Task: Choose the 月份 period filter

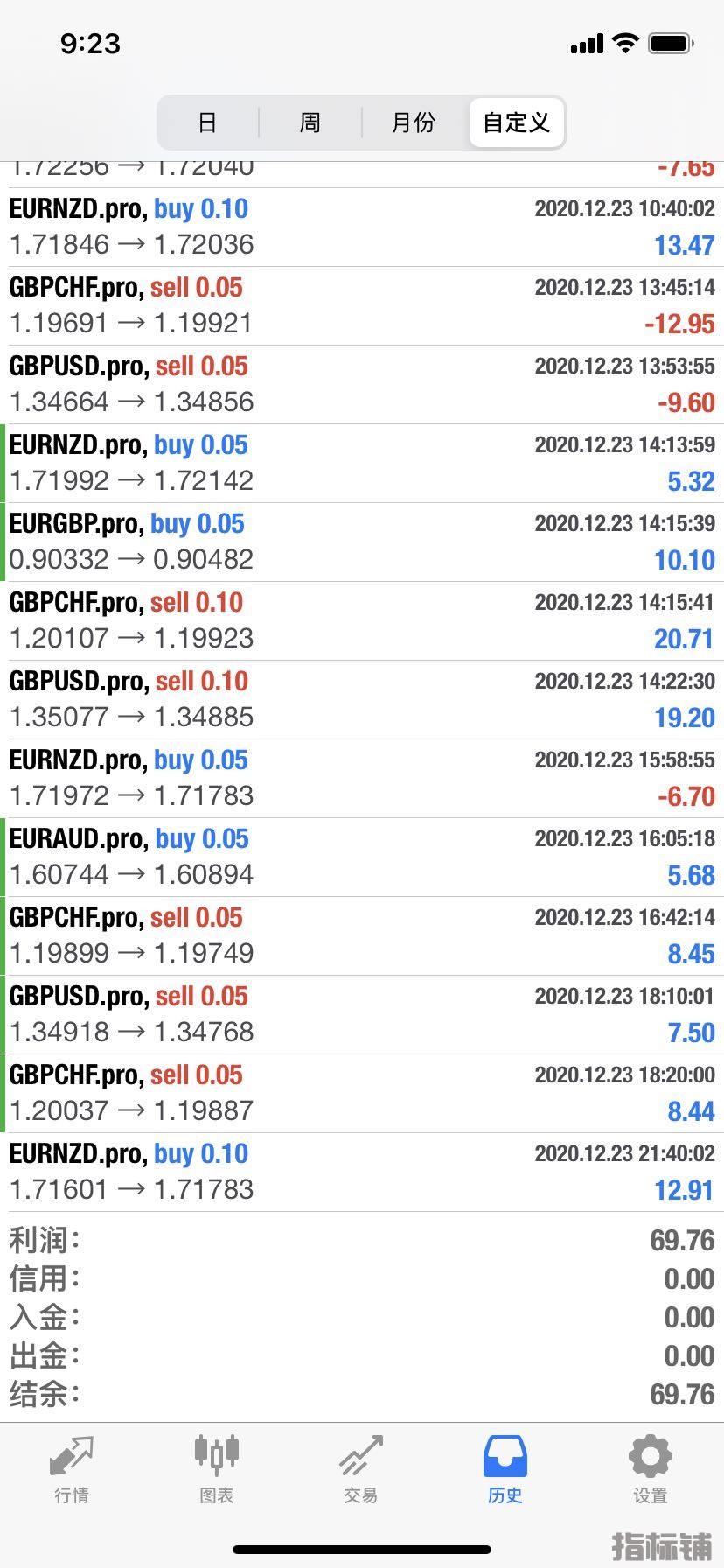Action: (x=414, y=122)
